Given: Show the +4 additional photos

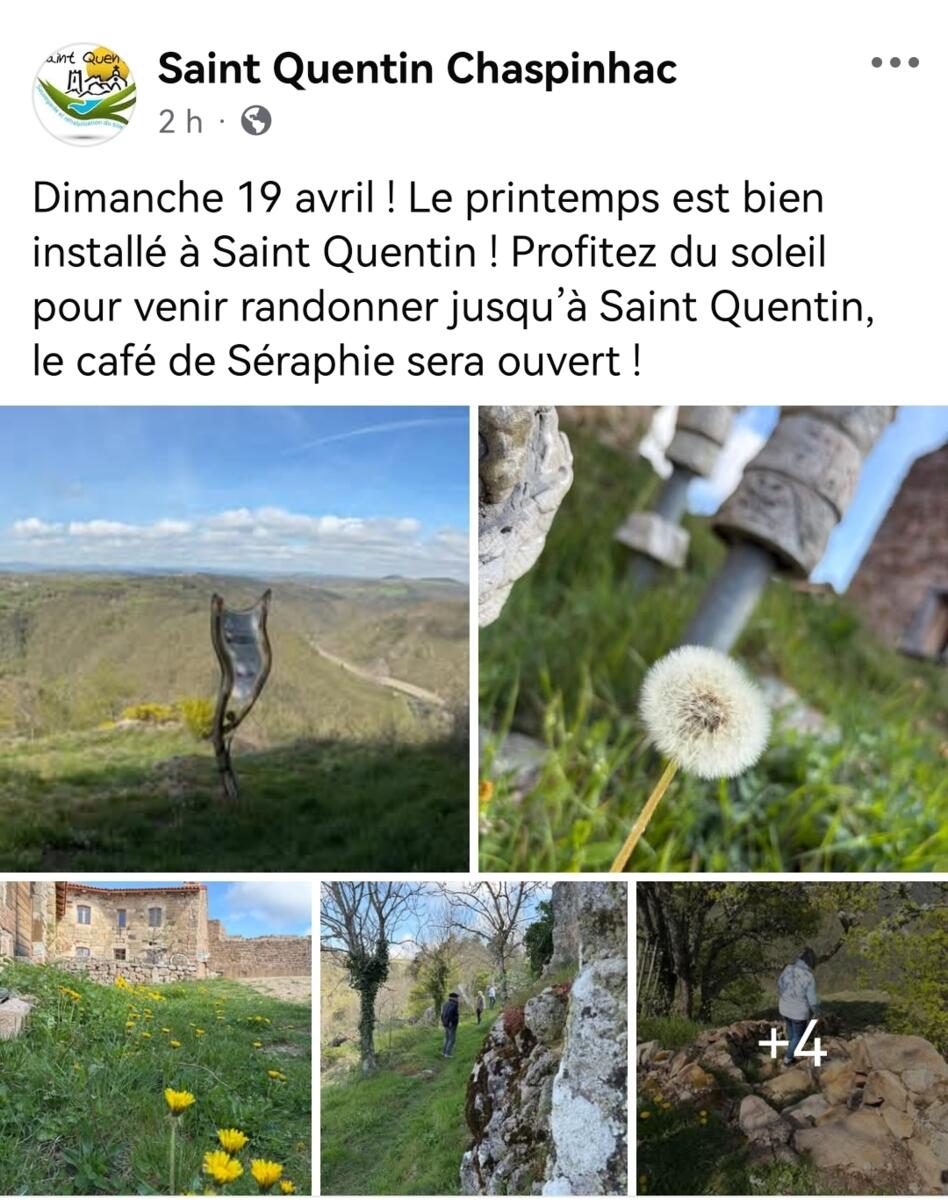Looking at the screenshot, I should (791, 1040).
